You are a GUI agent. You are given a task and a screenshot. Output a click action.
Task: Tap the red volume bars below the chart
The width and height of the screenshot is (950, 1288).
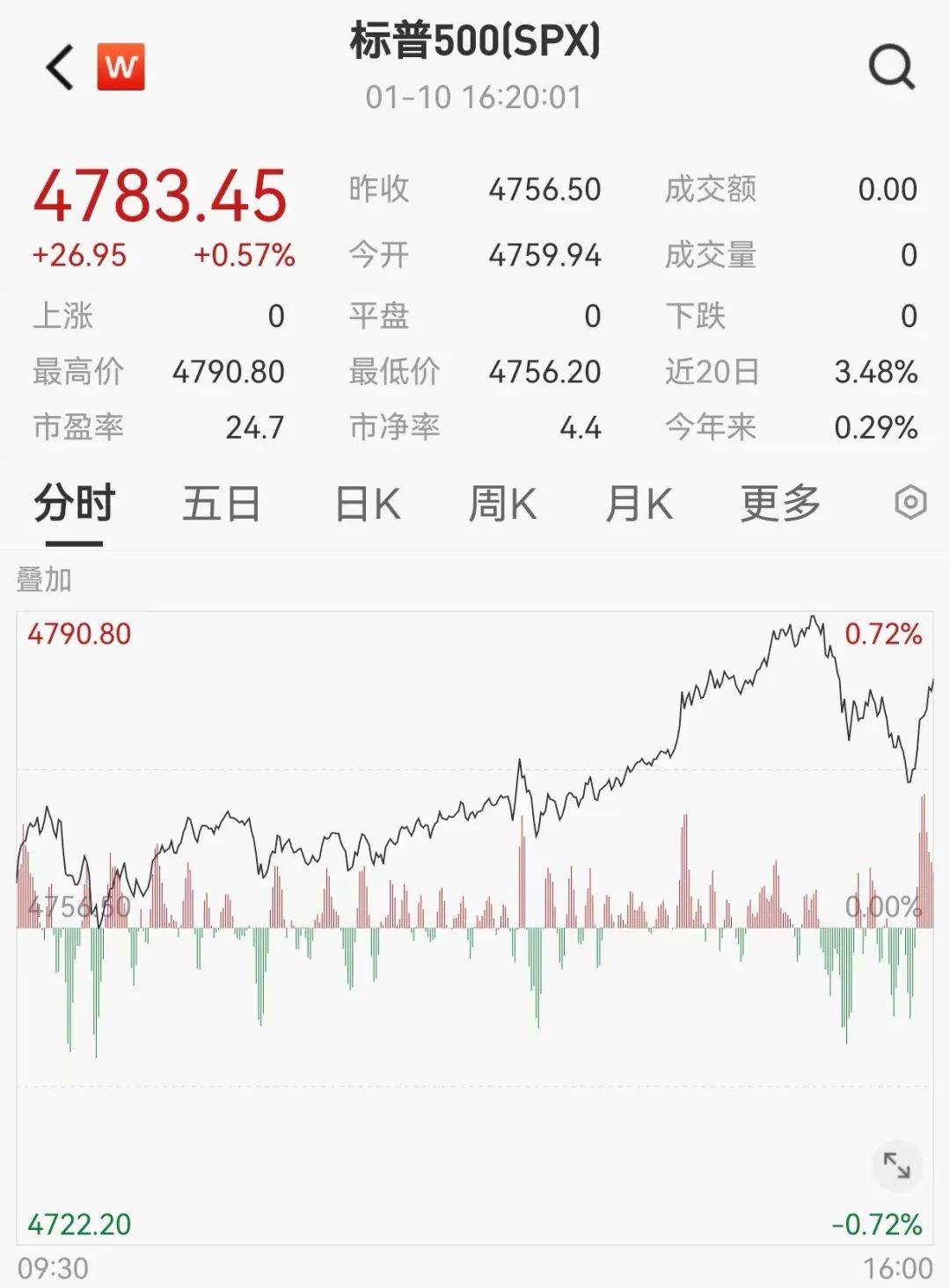(528, 888)
